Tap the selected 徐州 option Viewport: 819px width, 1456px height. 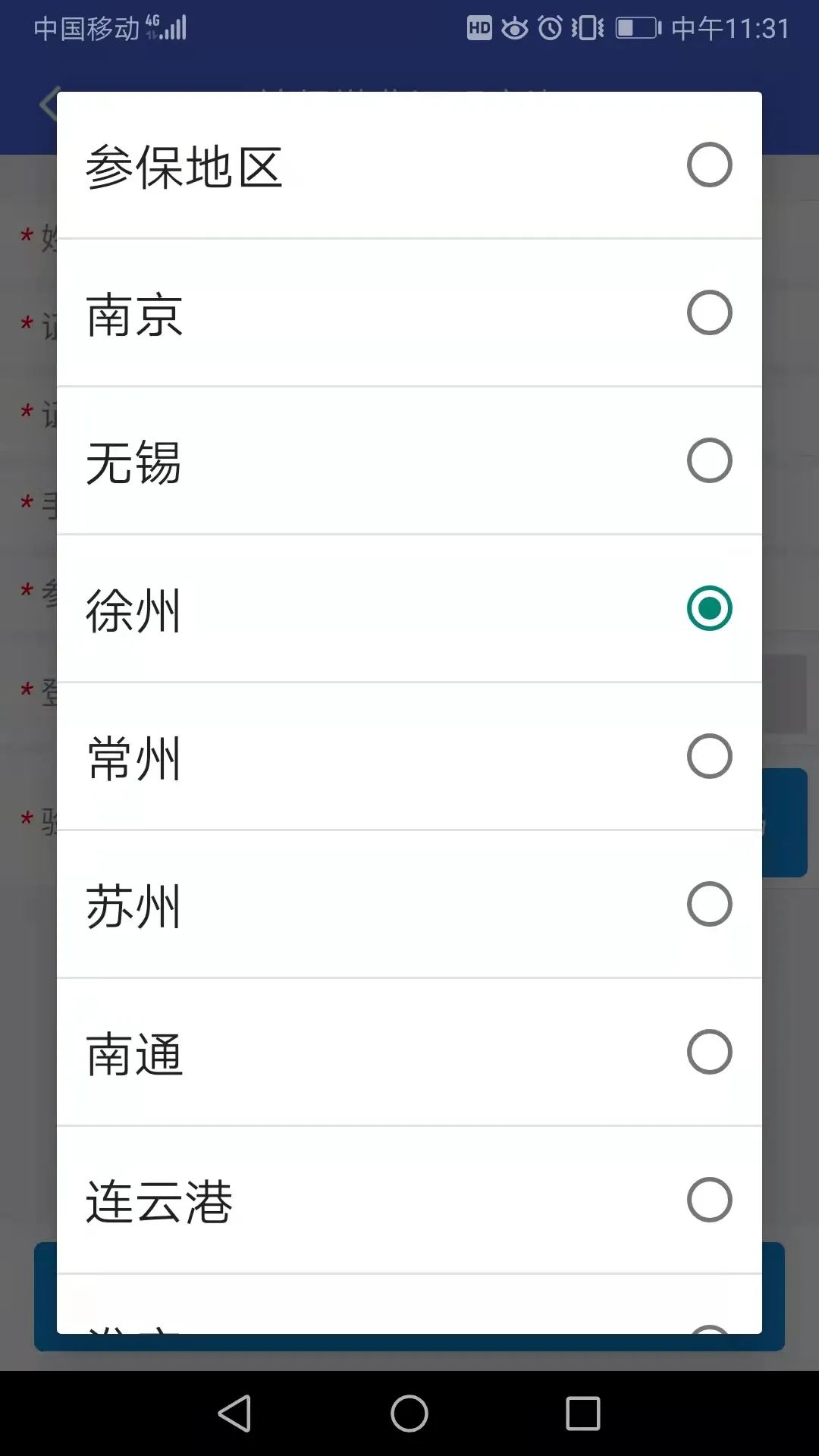point(709,608)
